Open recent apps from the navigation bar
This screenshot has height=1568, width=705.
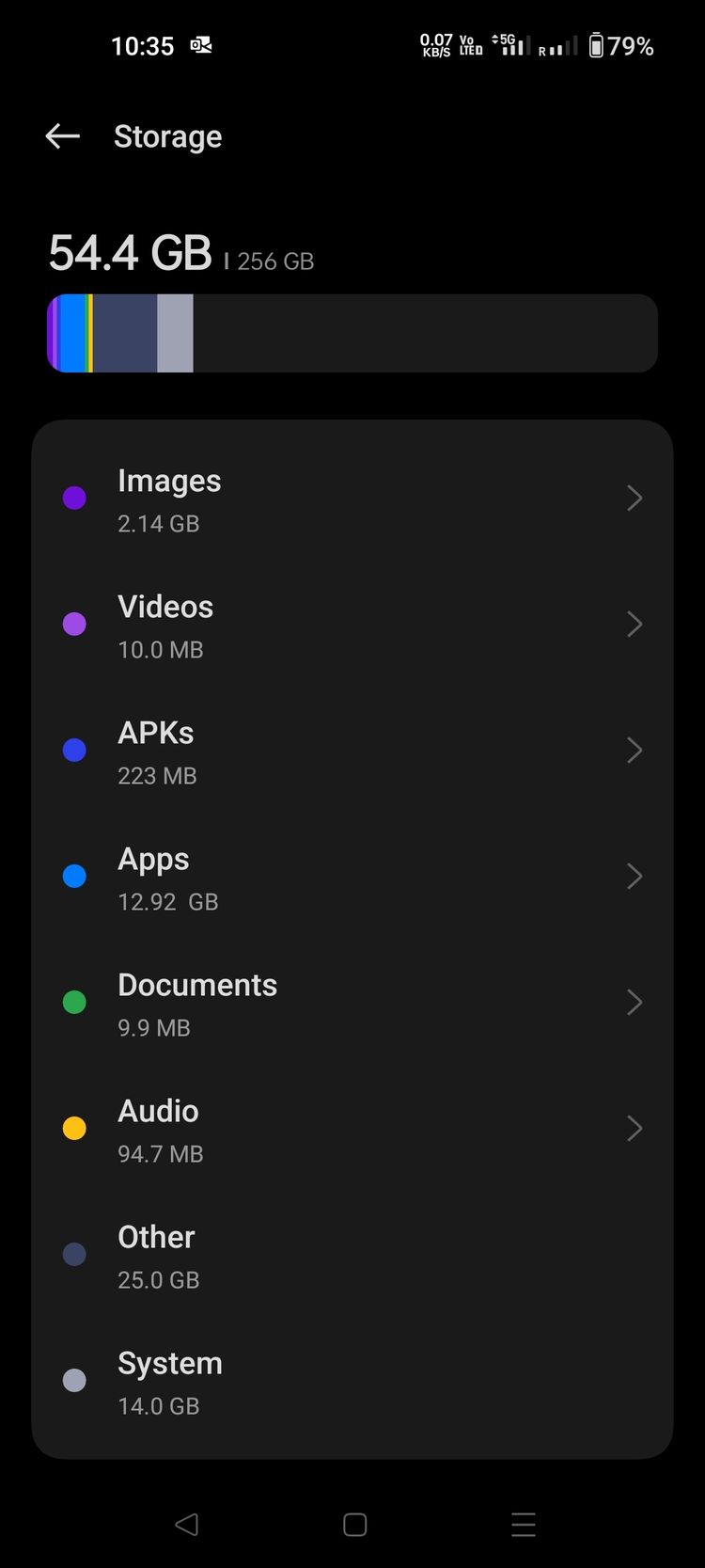(524, 1525)
